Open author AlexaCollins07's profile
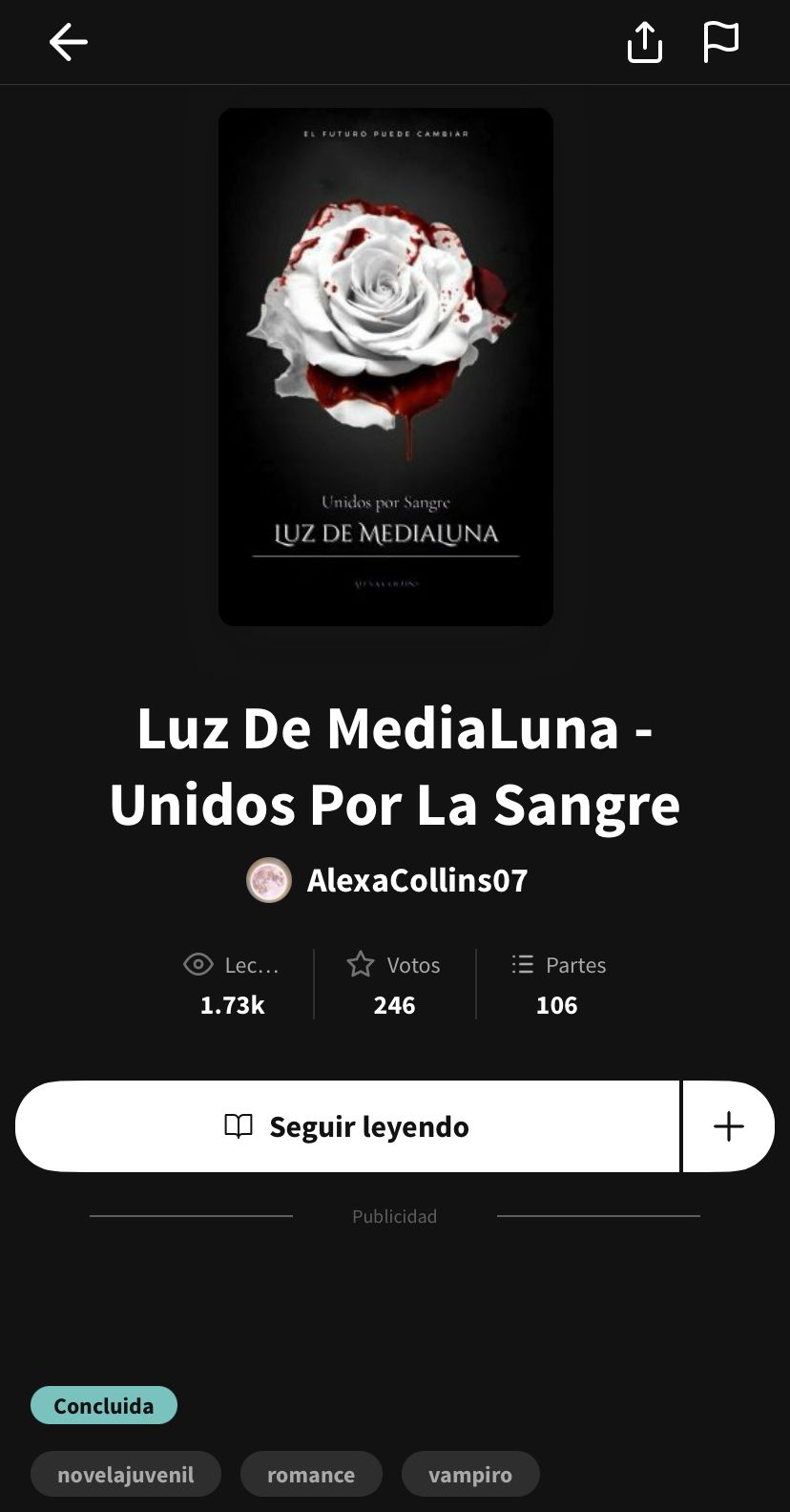 pos(387,880)
